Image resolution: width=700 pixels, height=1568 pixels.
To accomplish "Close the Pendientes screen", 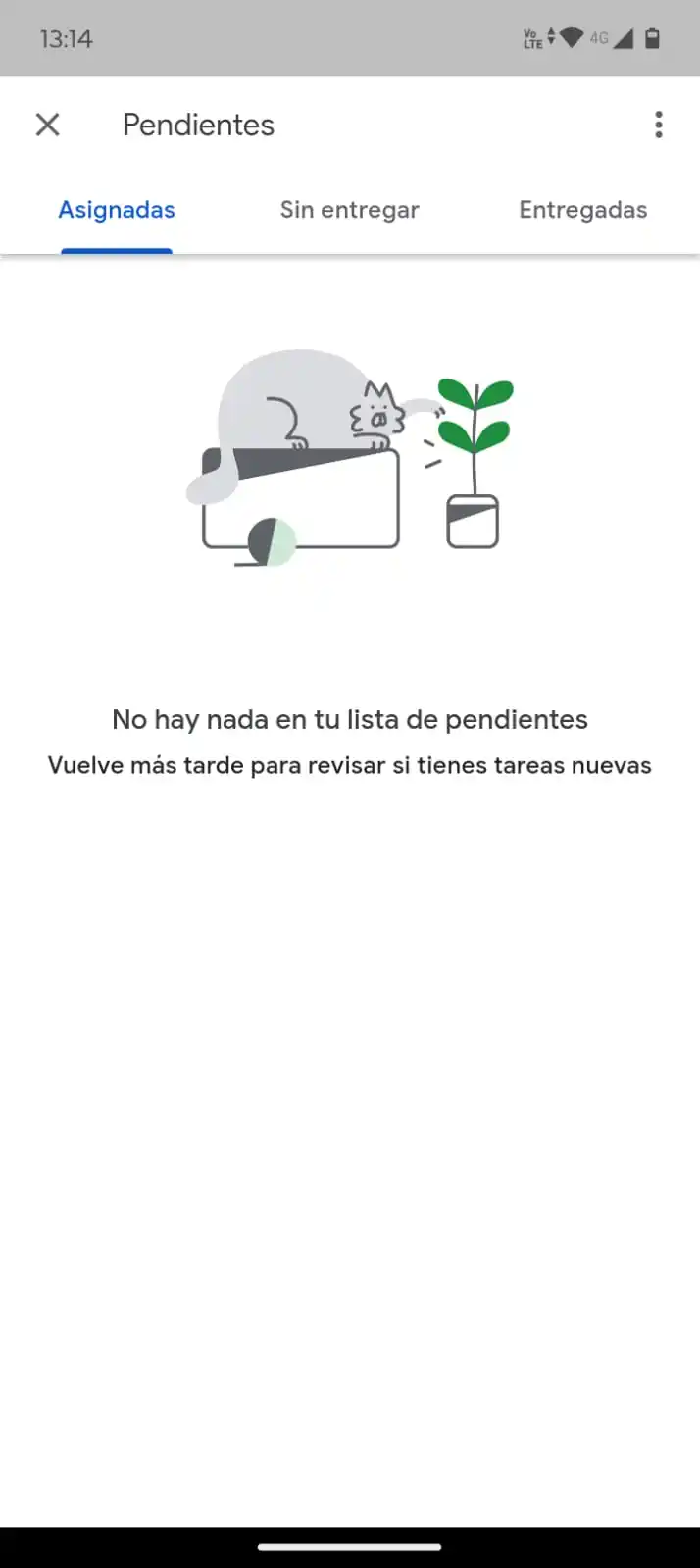I will [47, 125].
